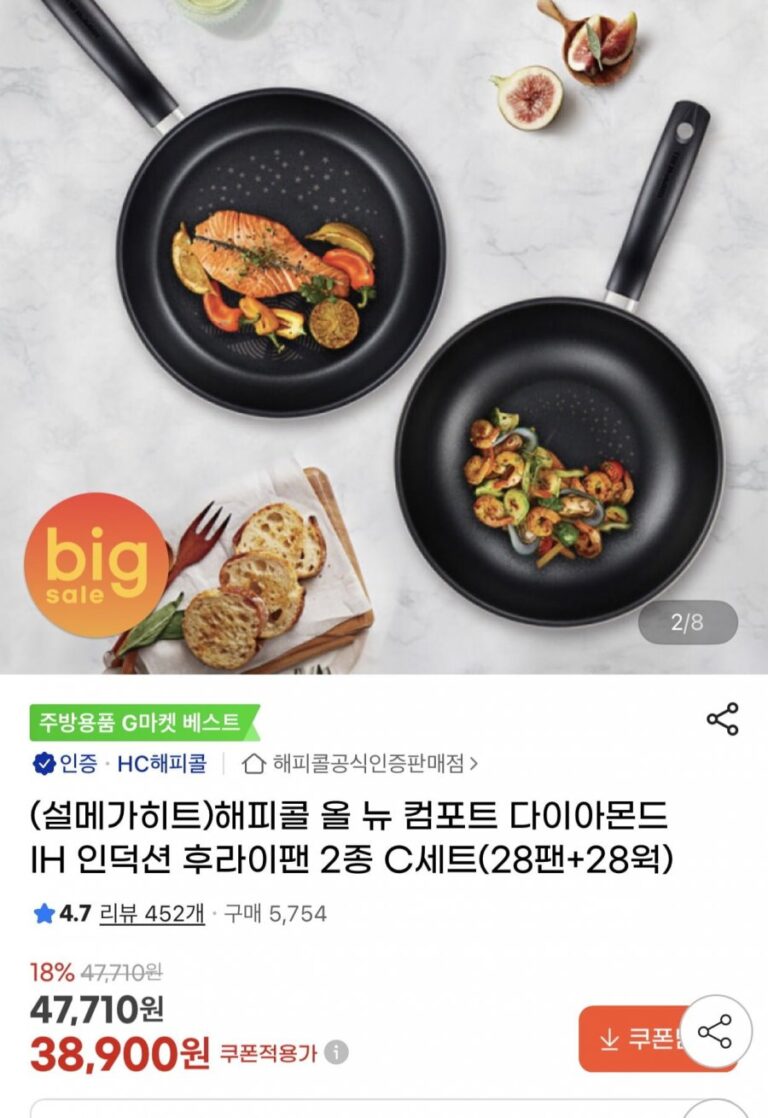Viewport: 768px width, 1118px height.
Task: Tap the floating round share button
Action: pos(715,1032)
